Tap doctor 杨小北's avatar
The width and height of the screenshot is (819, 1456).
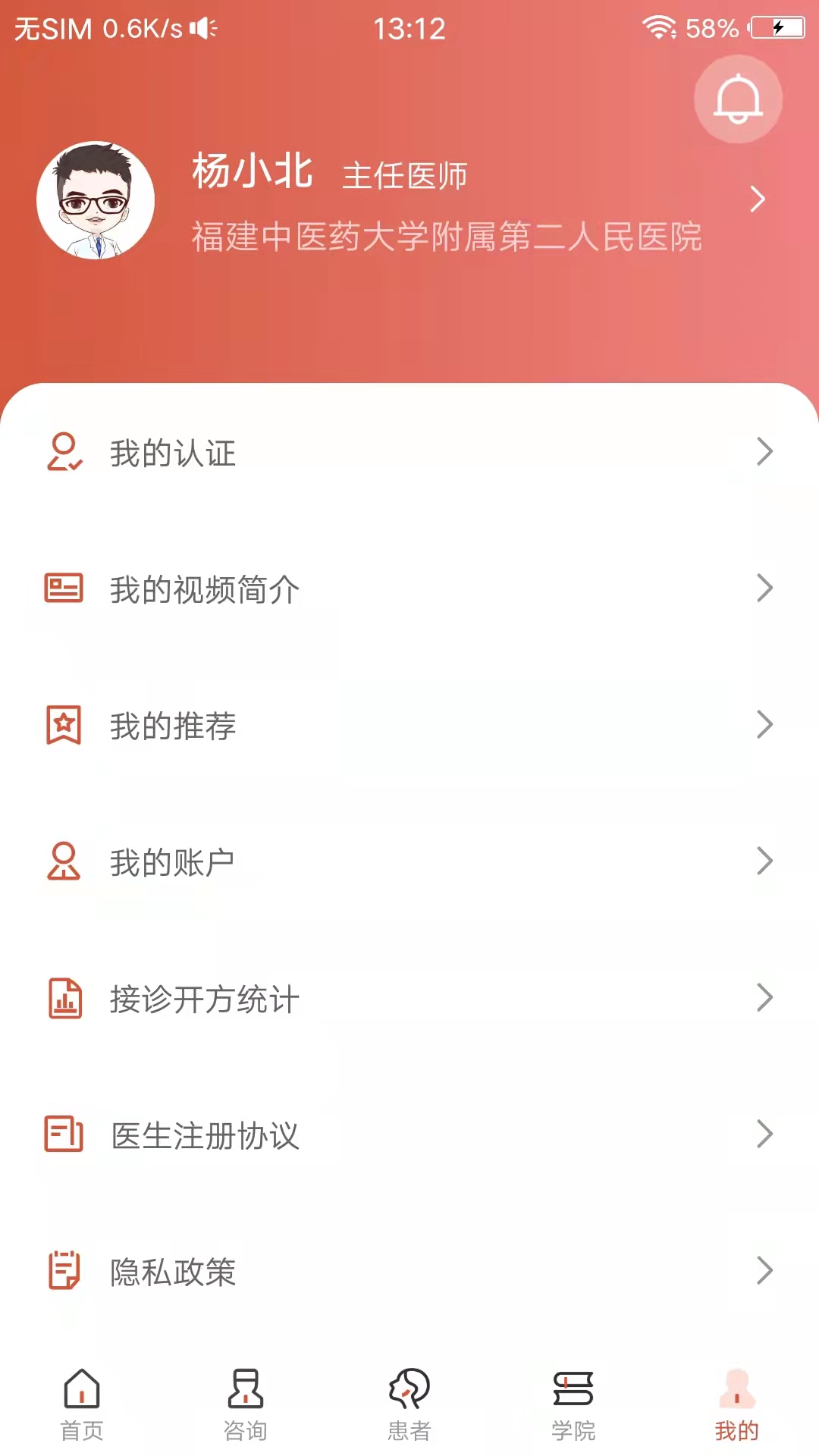click(94, 199)
